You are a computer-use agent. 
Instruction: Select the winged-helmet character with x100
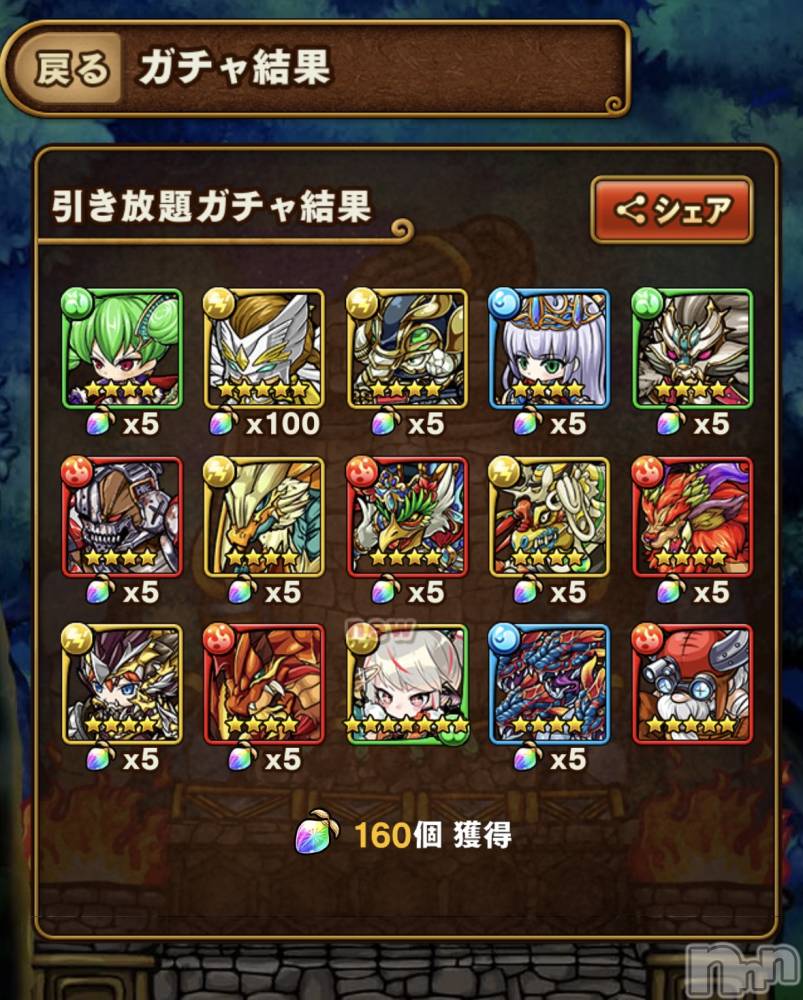264,347
